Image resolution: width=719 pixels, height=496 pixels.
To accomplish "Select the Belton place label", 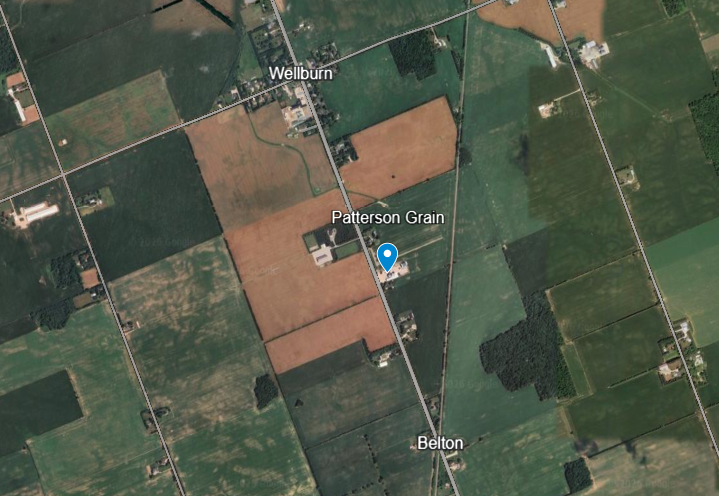I will (x=440, y=443).
